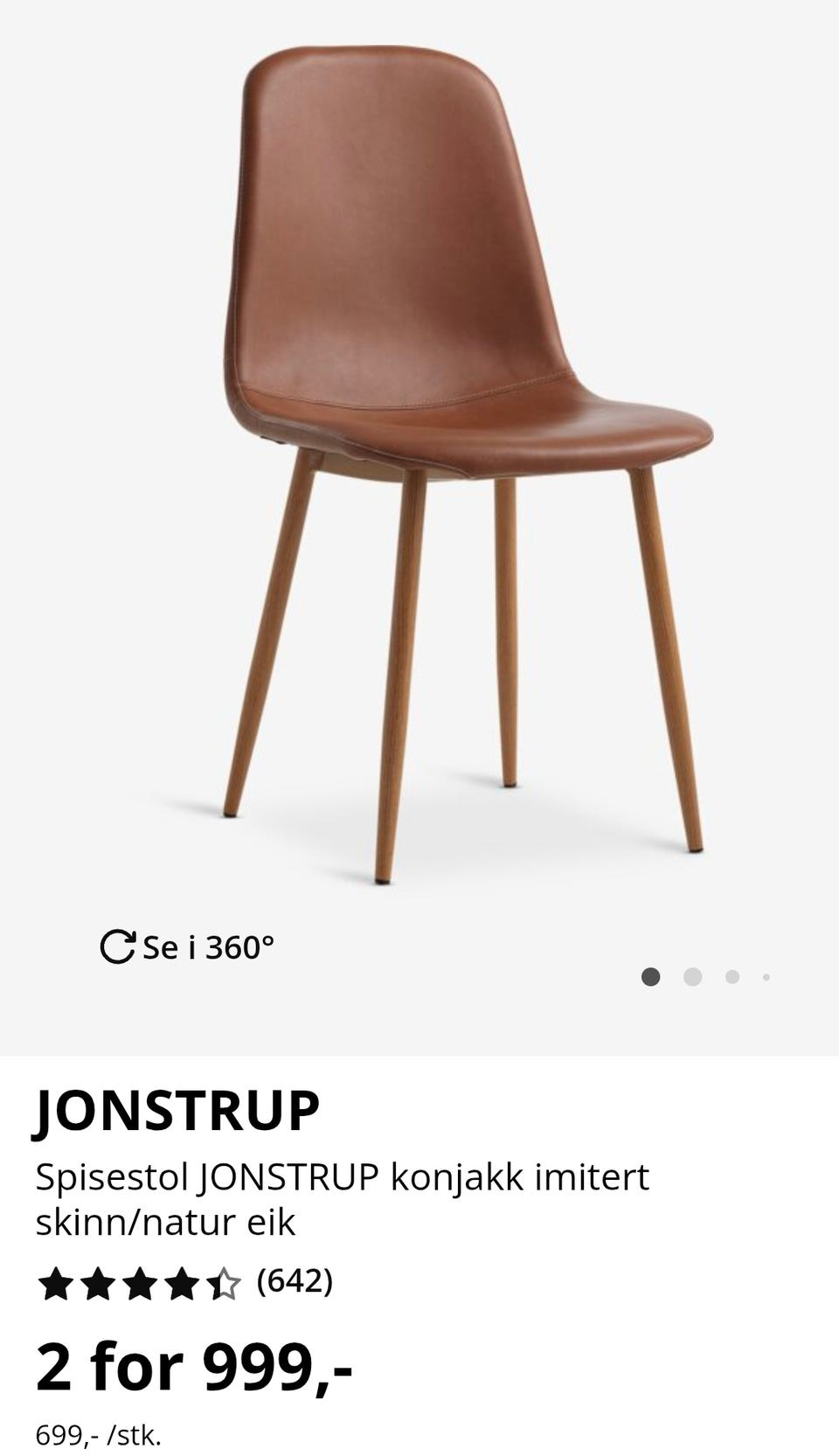The height and width of the screenshot is (1456, 839).
Task: Open the 642 customer reviews
Action: click(295, 1281)
